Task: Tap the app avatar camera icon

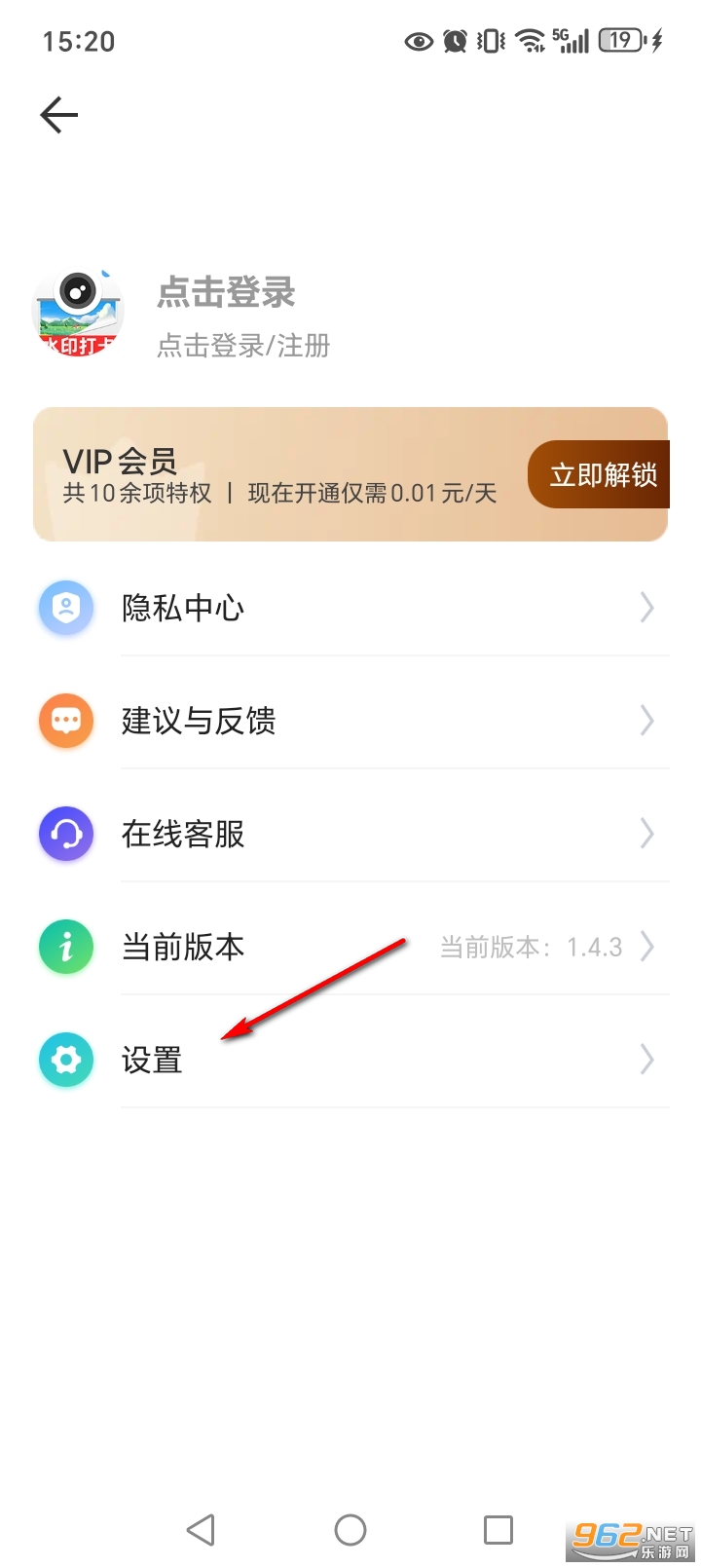Action: coord(78,310)
